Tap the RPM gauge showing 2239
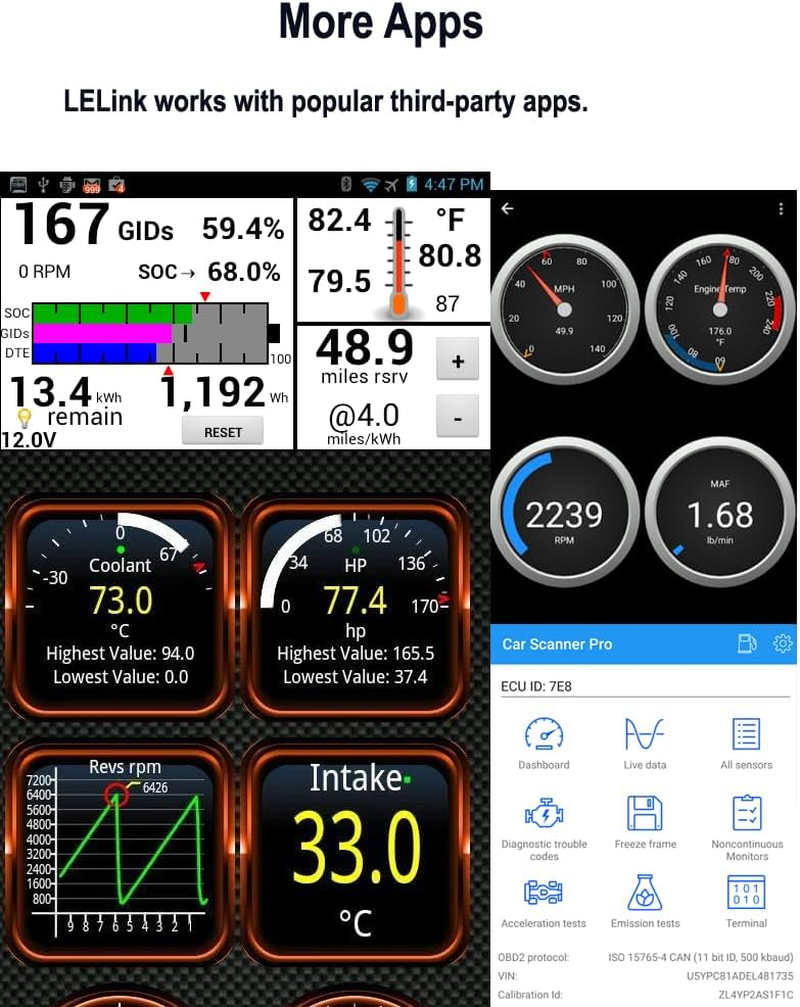 (x=566, y=513)
